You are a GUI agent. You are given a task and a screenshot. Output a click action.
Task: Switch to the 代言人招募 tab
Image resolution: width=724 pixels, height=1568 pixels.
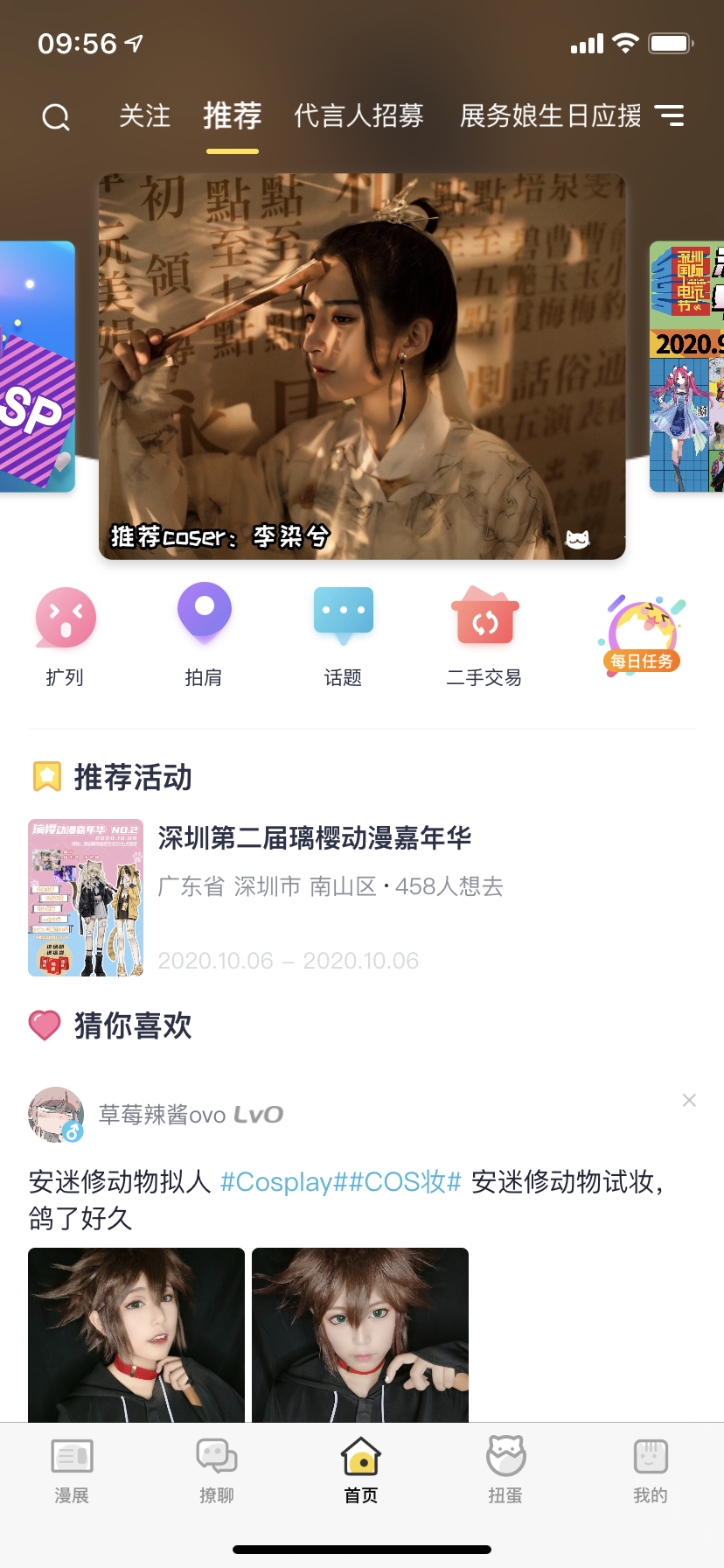[x=359, y=115]
